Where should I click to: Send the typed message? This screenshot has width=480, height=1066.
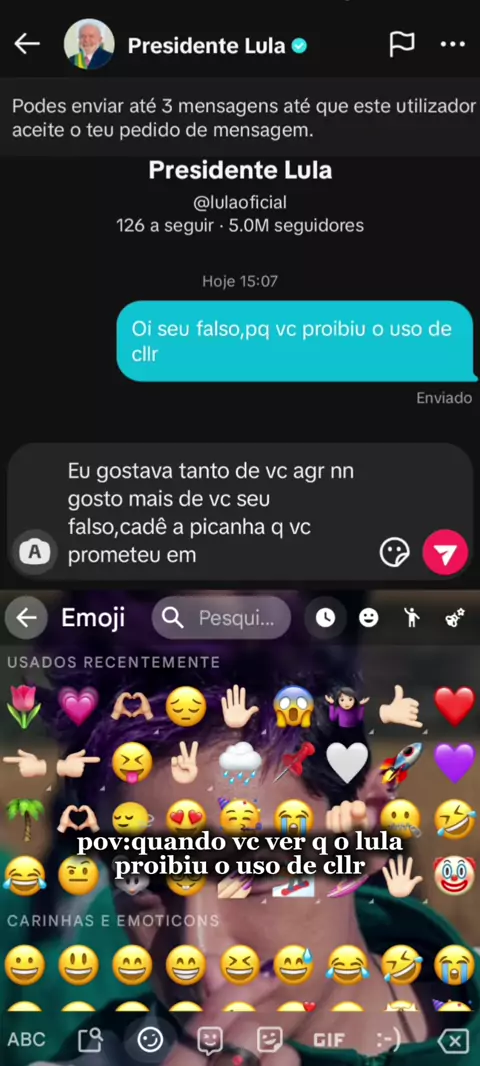pyautogui.click(x=446, y=553)
